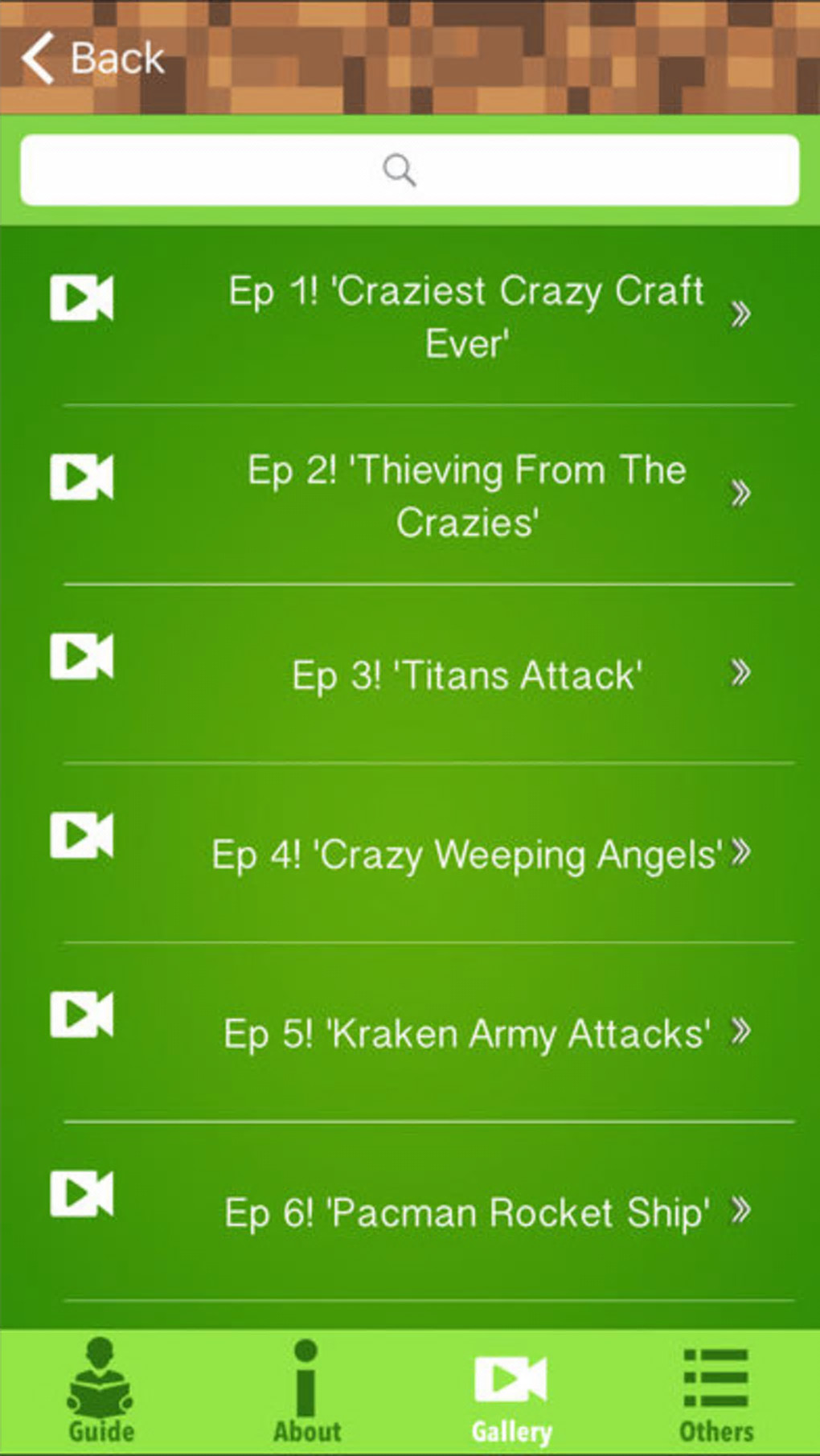This screenshot has height=1456, width=820.
Task: Switch to the About tab
Action: [306, 1392]
